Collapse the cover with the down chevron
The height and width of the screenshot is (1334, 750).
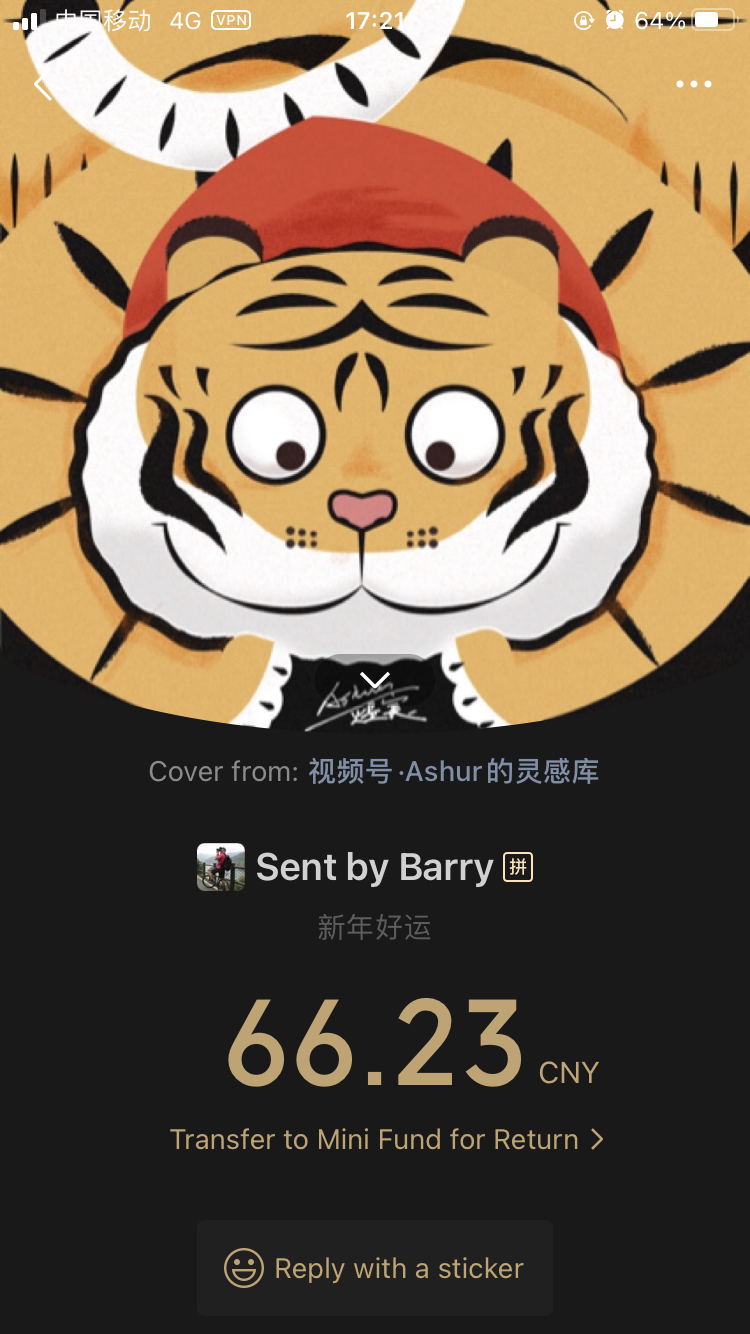[x=375, y=681]
